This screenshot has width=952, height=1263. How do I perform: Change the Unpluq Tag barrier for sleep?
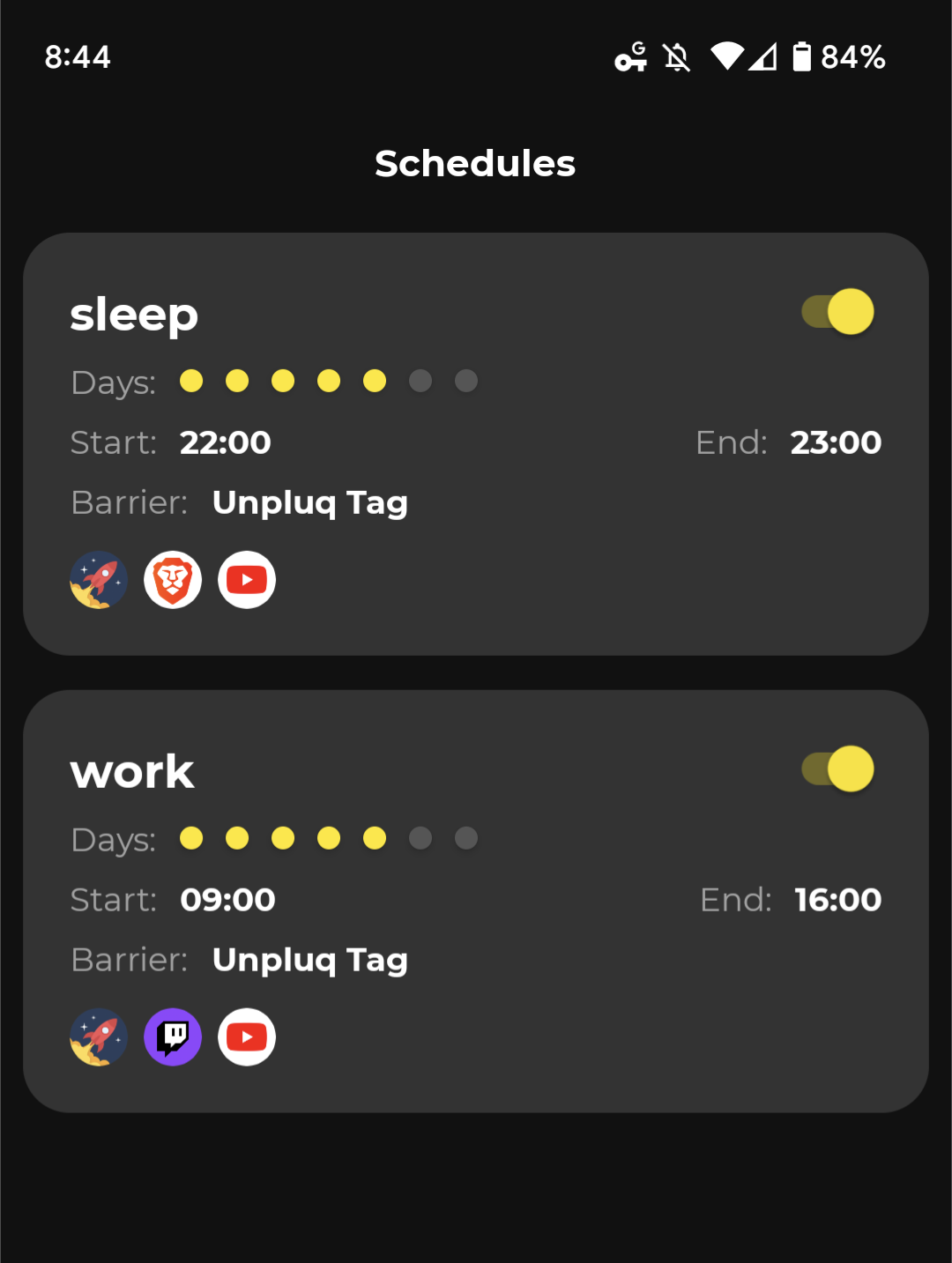click(x=309, y=502)
